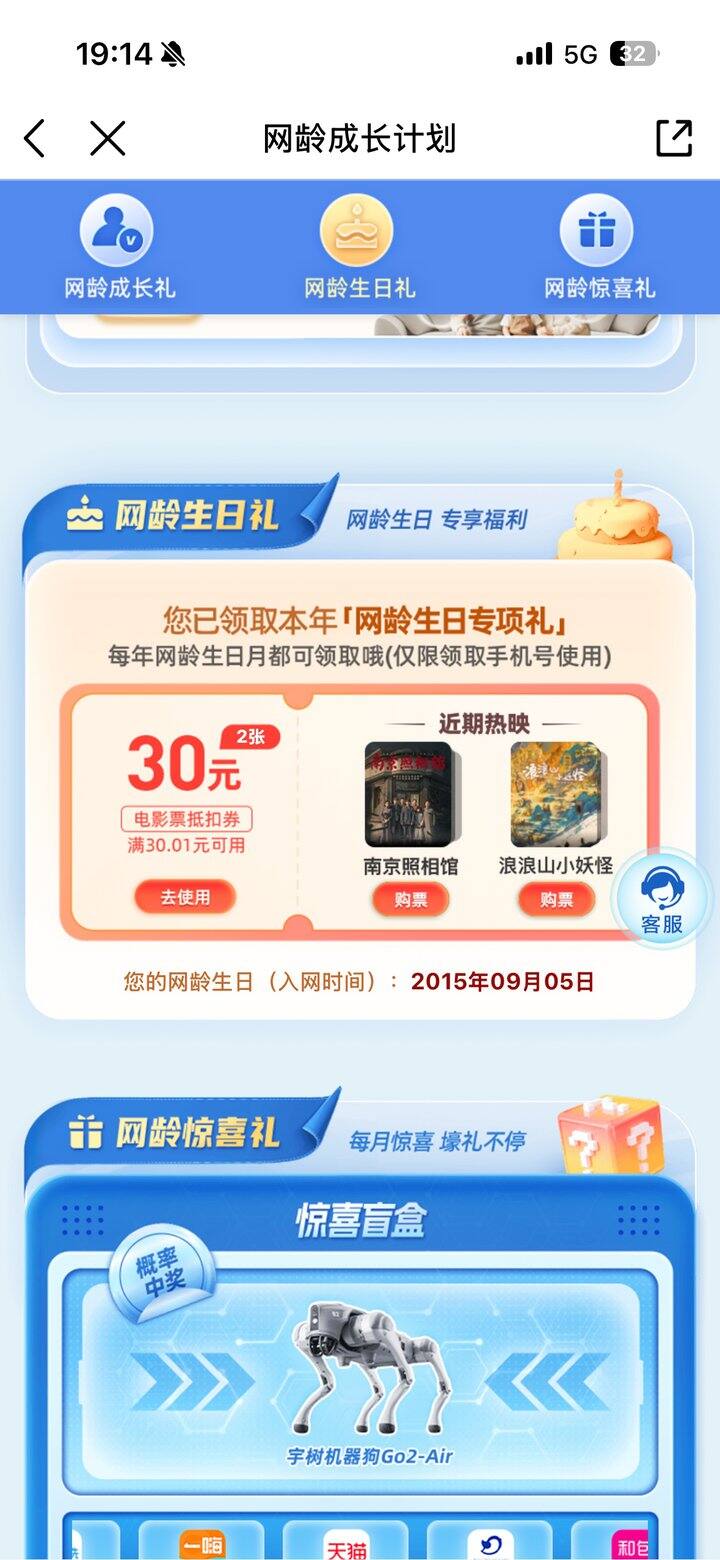Switch to the 网龄成长礼 tab

coord(118,247)
